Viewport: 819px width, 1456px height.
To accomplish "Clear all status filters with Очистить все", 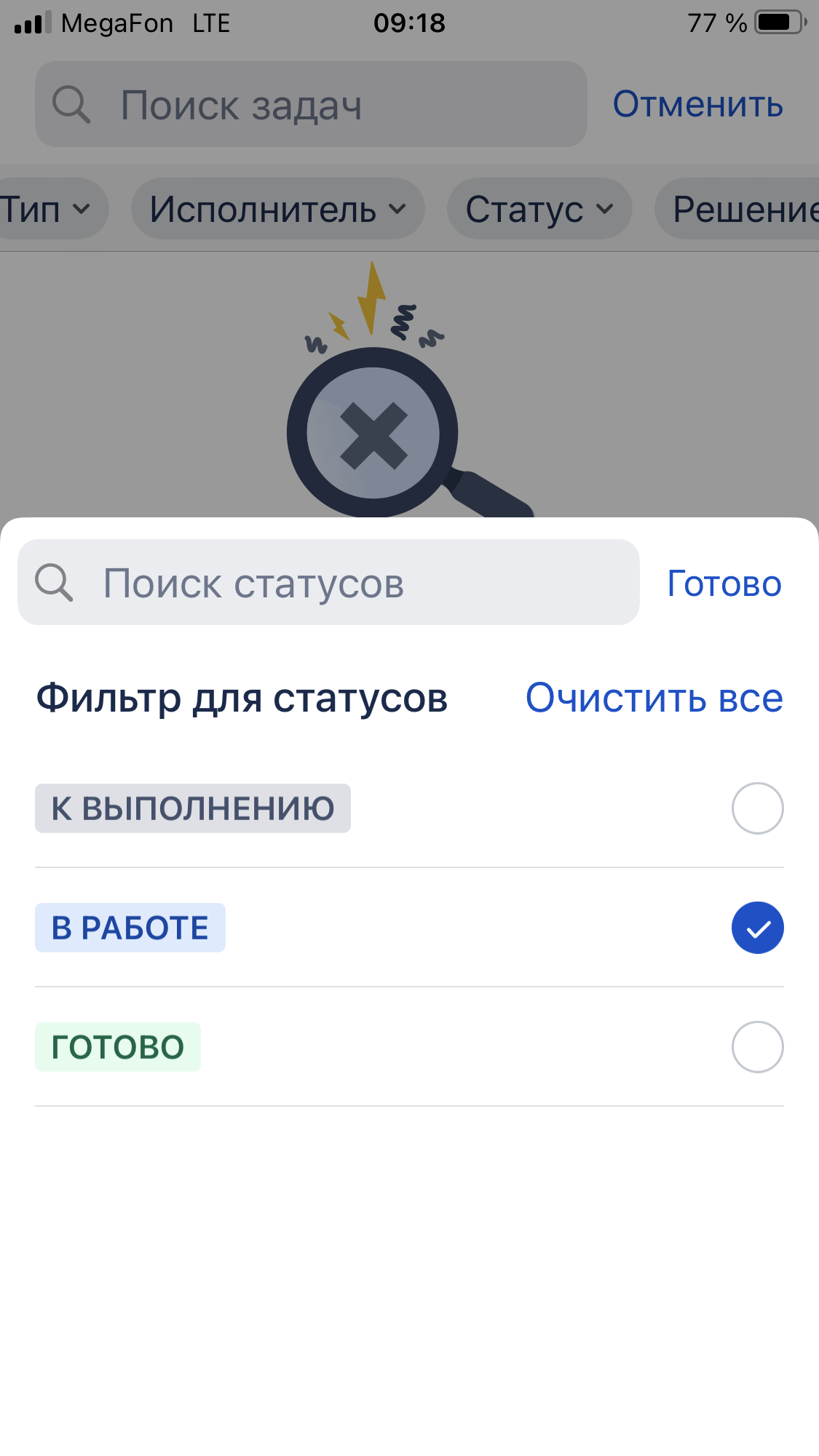I will [654, 698].
